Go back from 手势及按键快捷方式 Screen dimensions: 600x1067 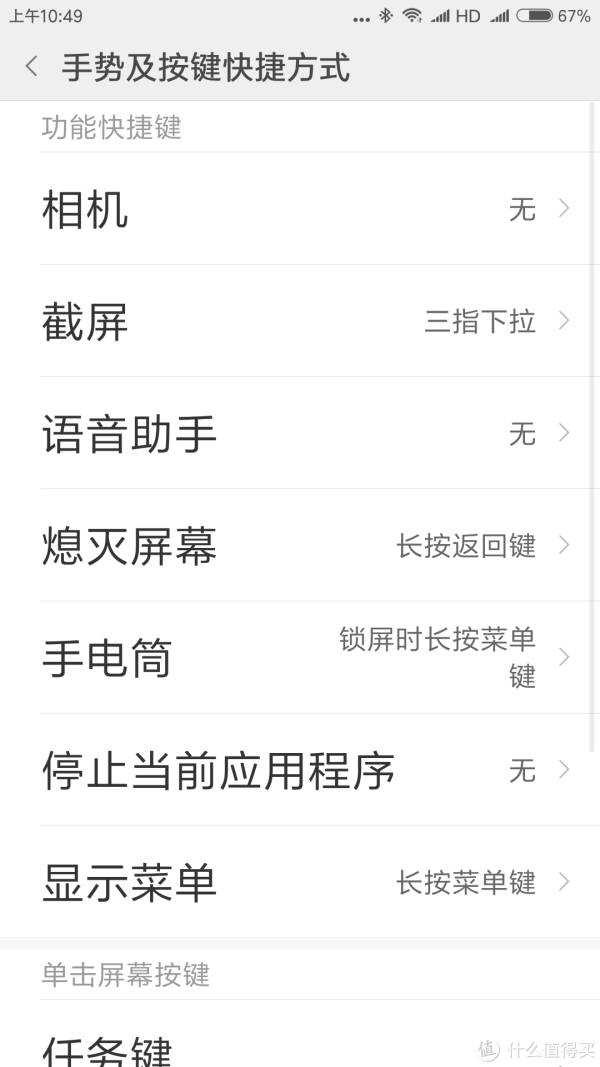[31, 67]
